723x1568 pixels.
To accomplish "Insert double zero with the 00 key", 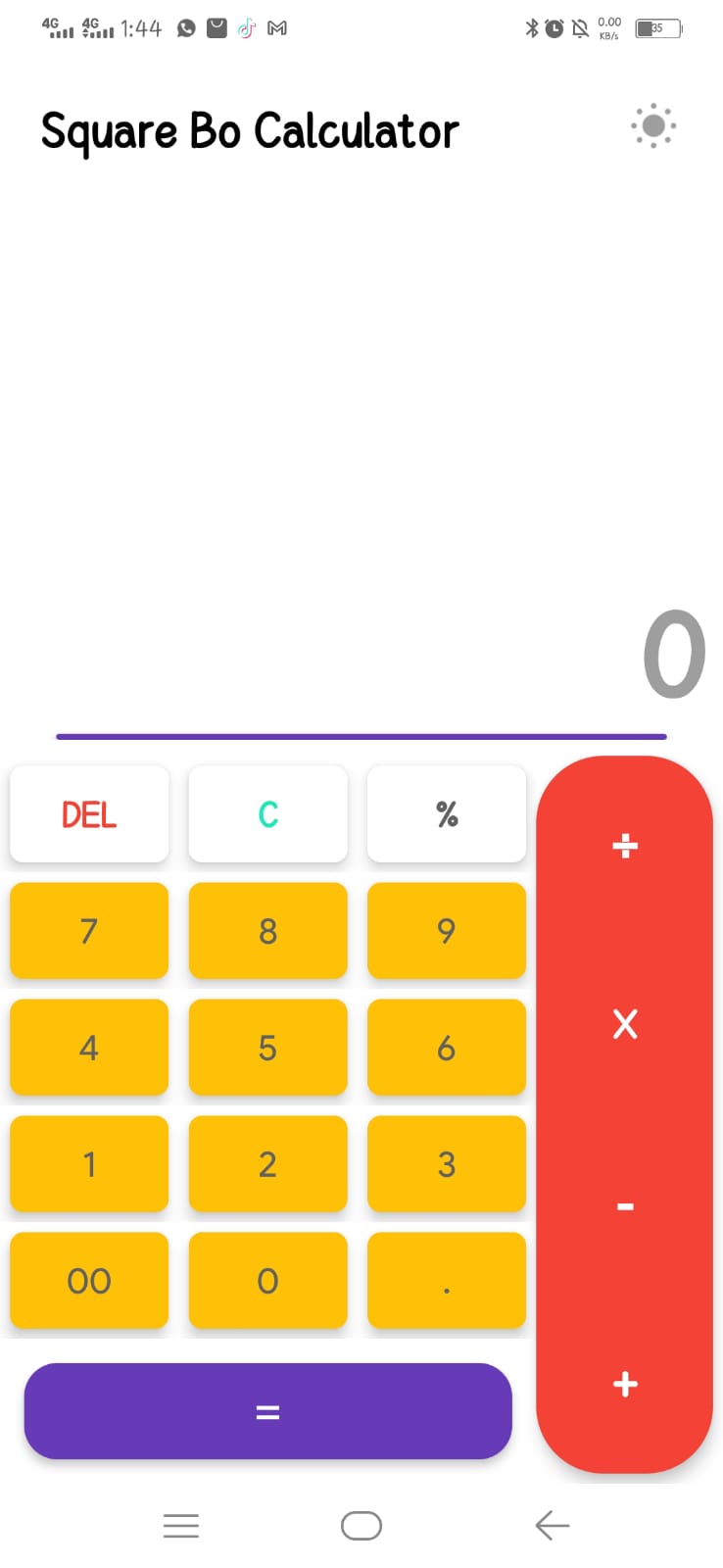I will click(x=89, y=1281).
